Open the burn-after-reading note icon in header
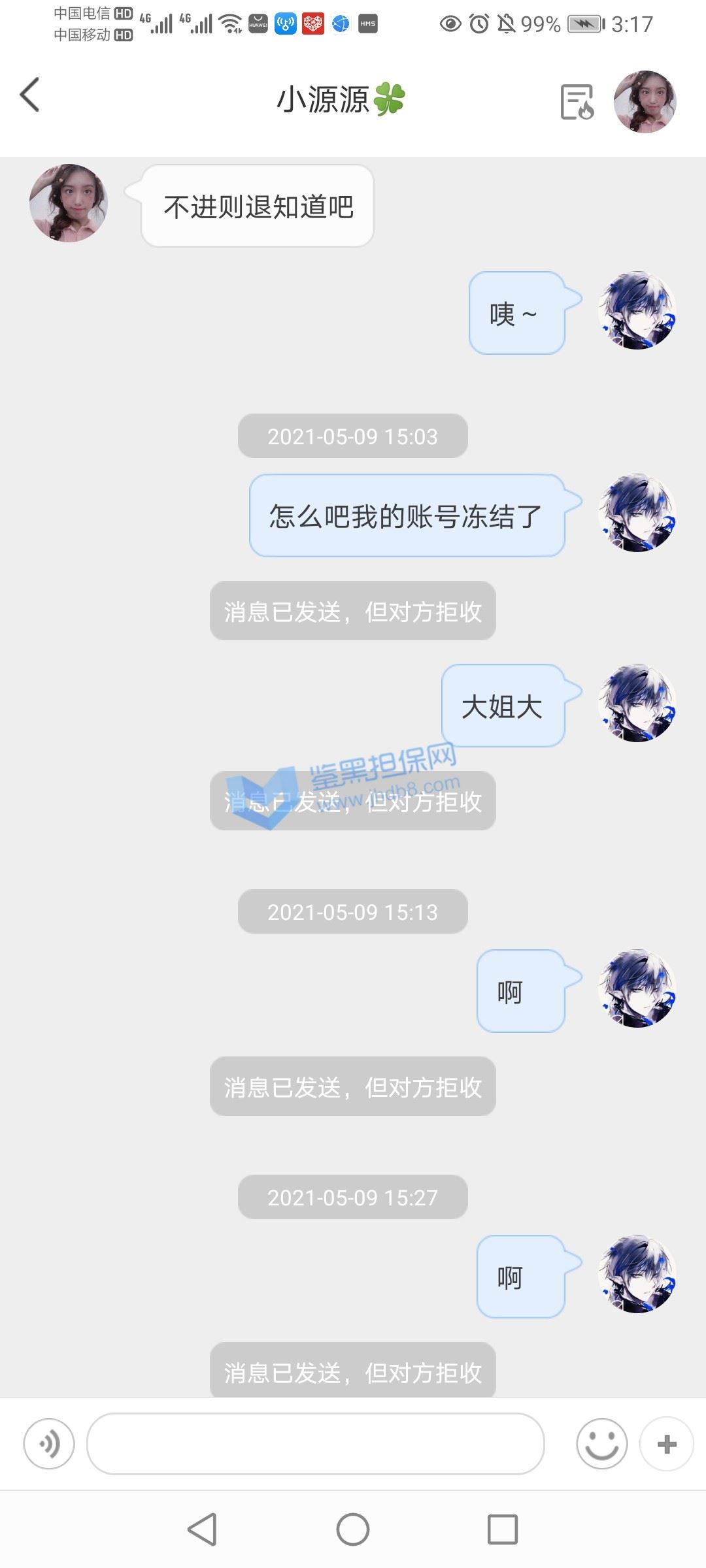 tap(577, 102)
